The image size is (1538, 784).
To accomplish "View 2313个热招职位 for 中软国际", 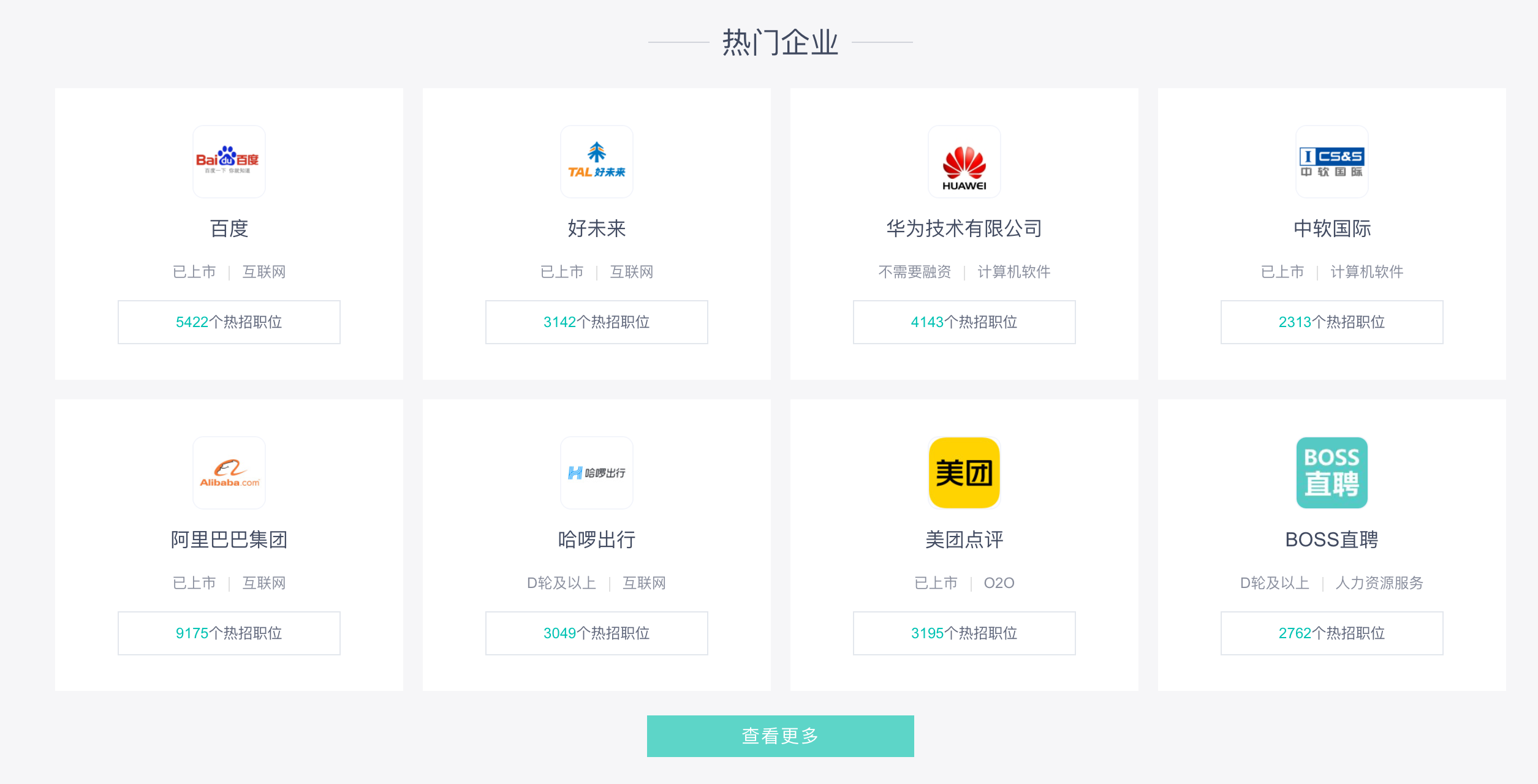I will click(1332, 322).
